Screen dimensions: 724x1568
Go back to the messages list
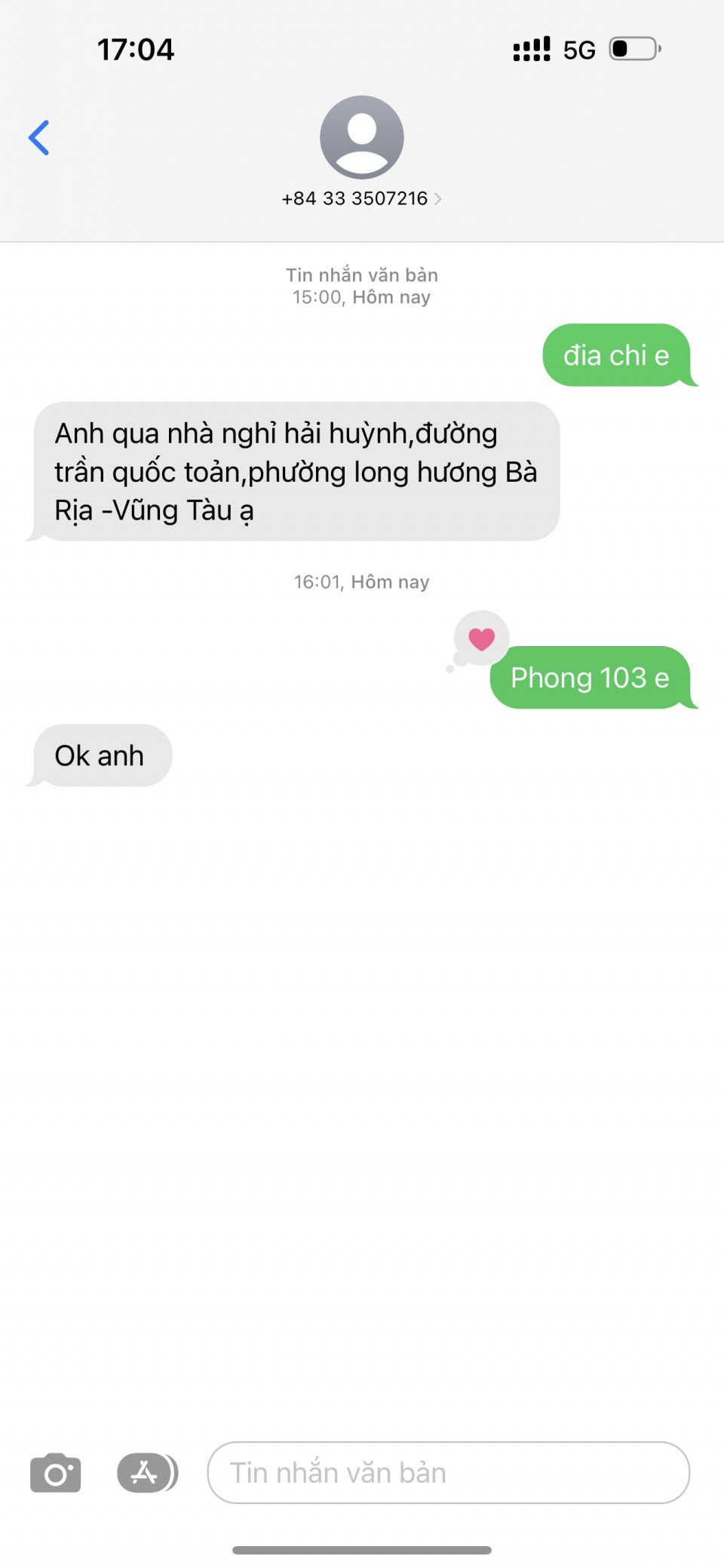pos(39,138)
